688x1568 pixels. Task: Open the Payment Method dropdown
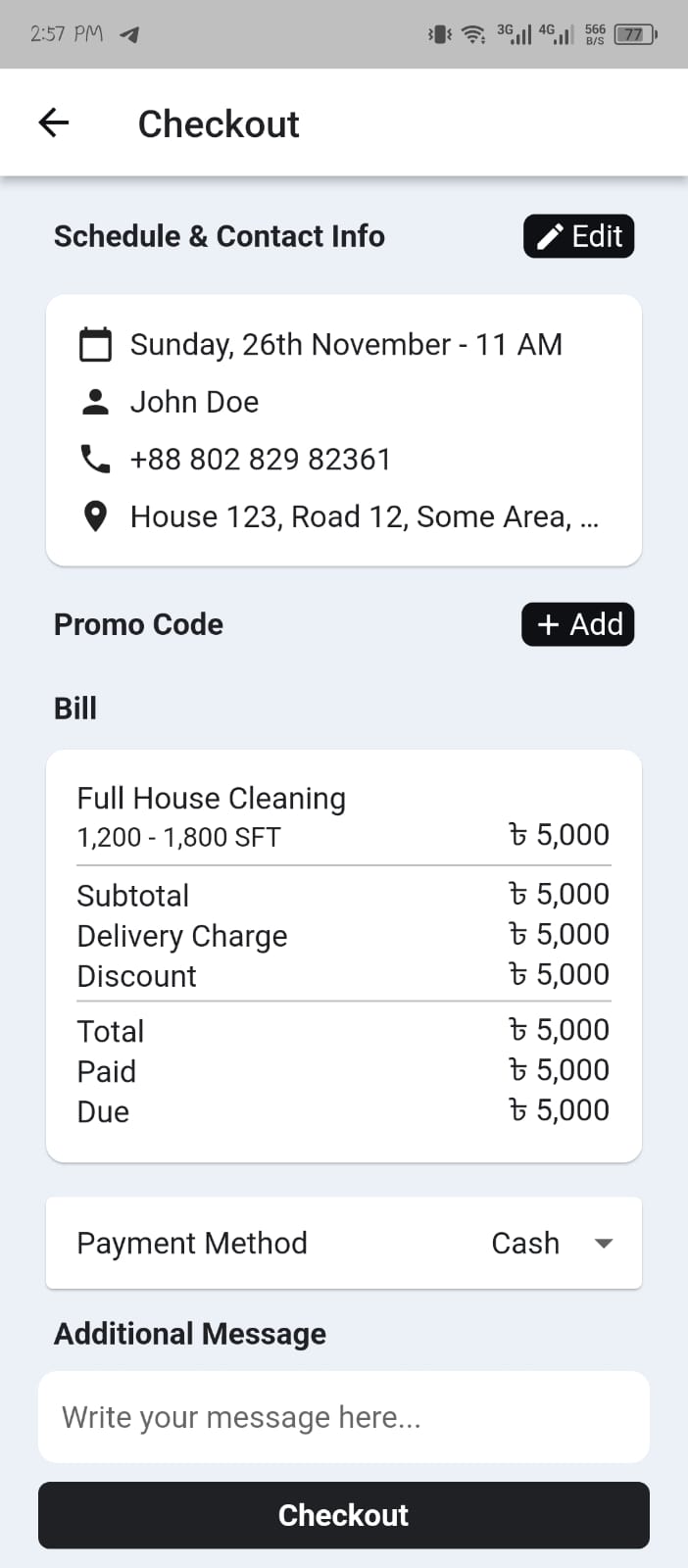(x=344, y=1243)
